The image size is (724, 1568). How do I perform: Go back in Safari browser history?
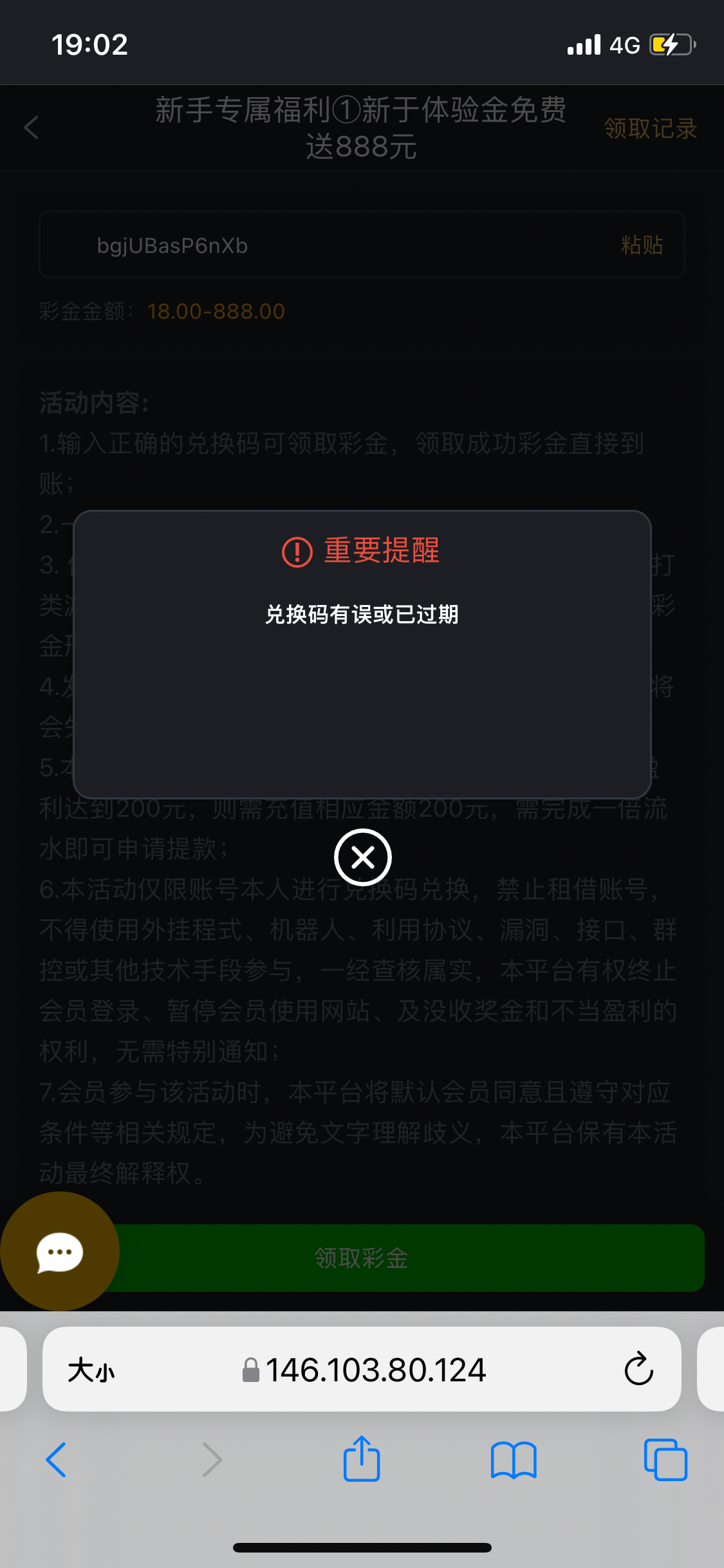pos(56,1459)
